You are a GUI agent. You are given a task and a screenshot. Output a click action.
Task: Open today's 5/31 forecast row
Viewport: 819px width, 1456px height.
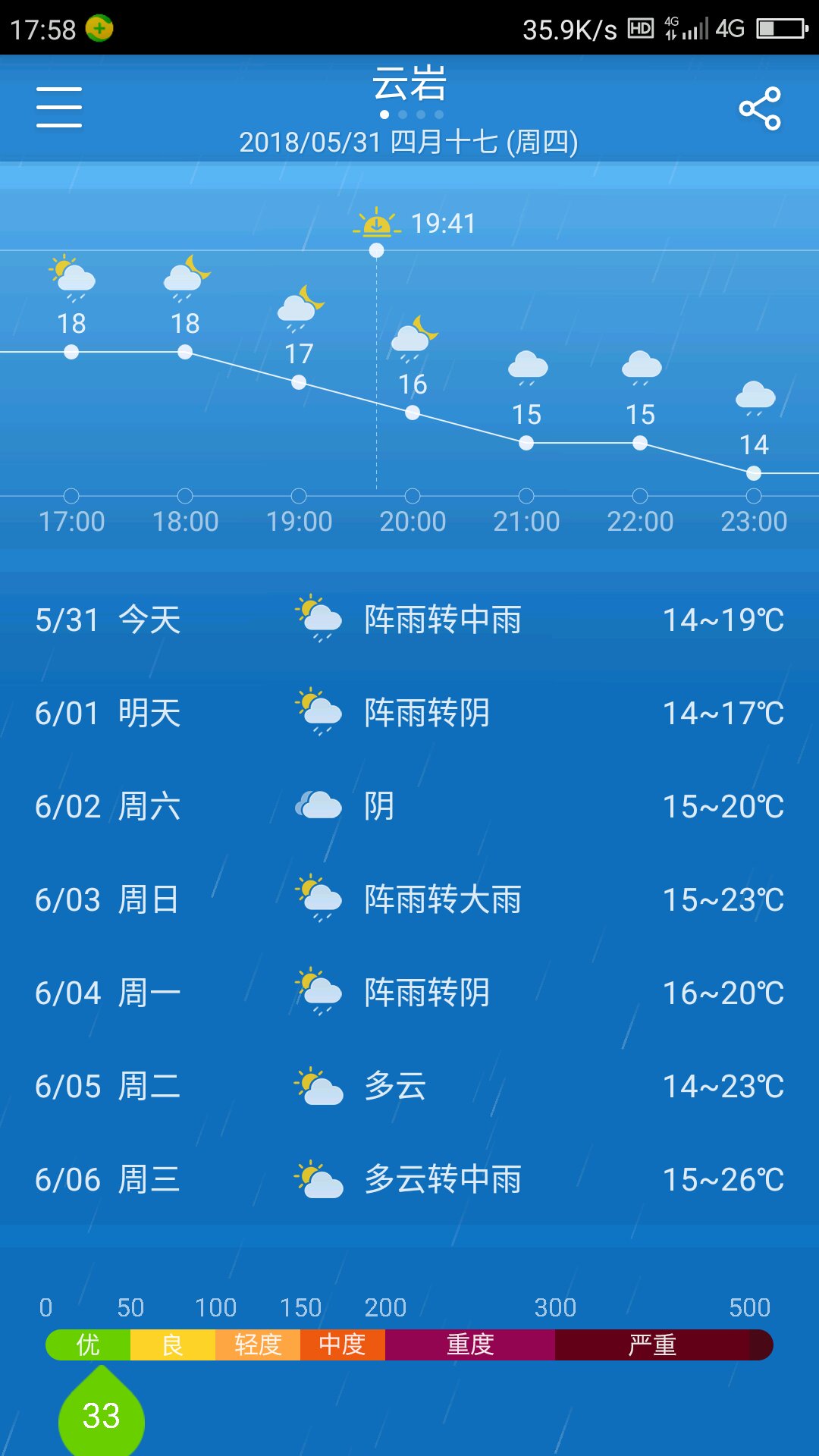point(409,620)
